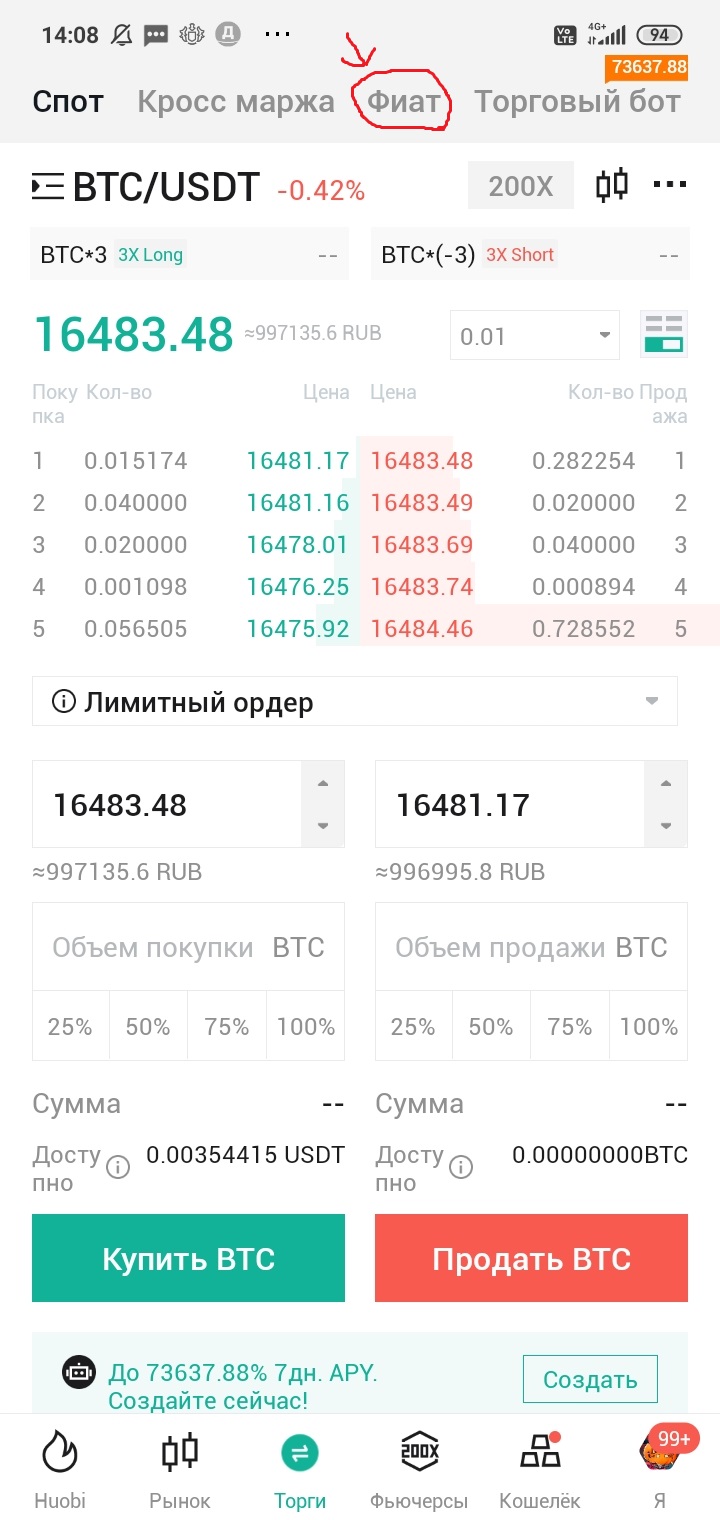Tap the Продать BTC button
The height and width of the screenshot is (1520, 720).
point(531,1258)
